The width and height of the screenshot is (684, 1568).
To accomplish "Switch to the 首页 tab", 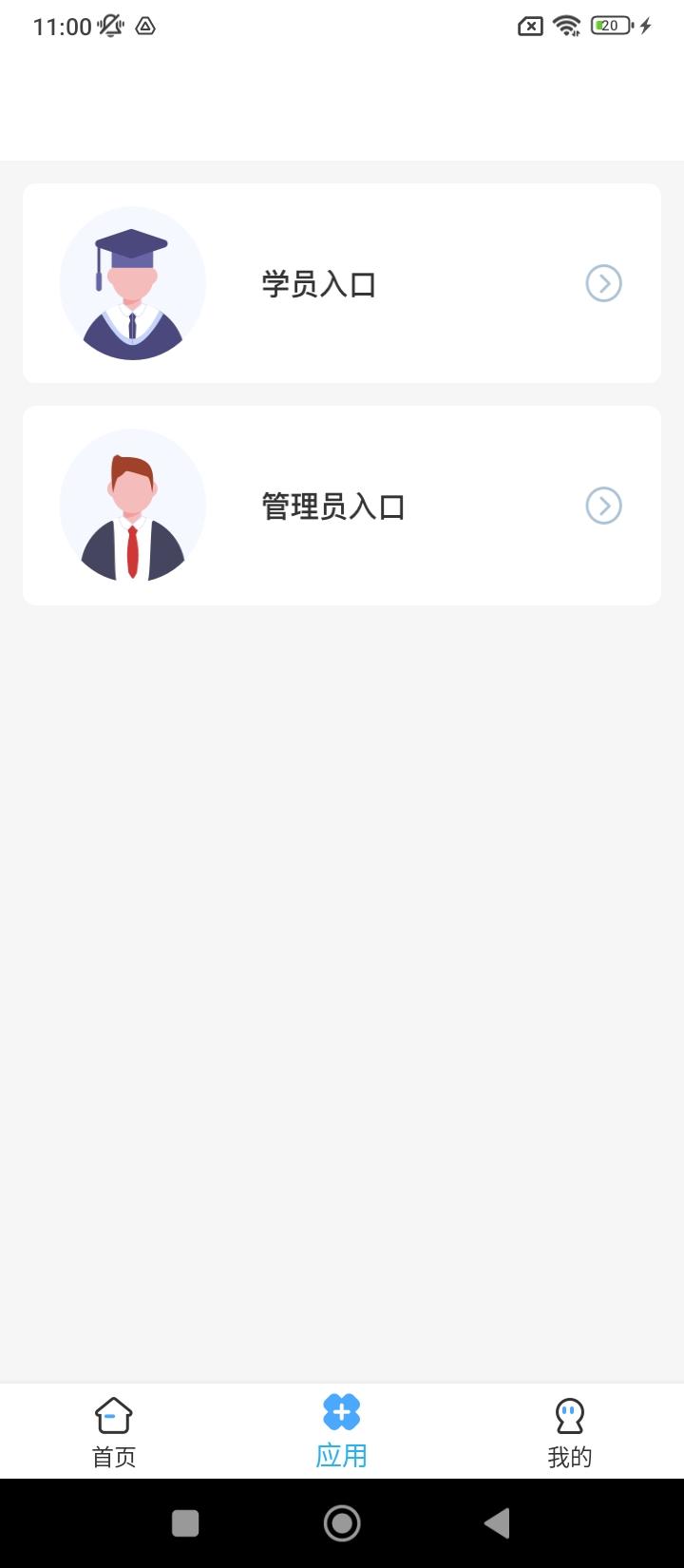I will (112, 1430).
